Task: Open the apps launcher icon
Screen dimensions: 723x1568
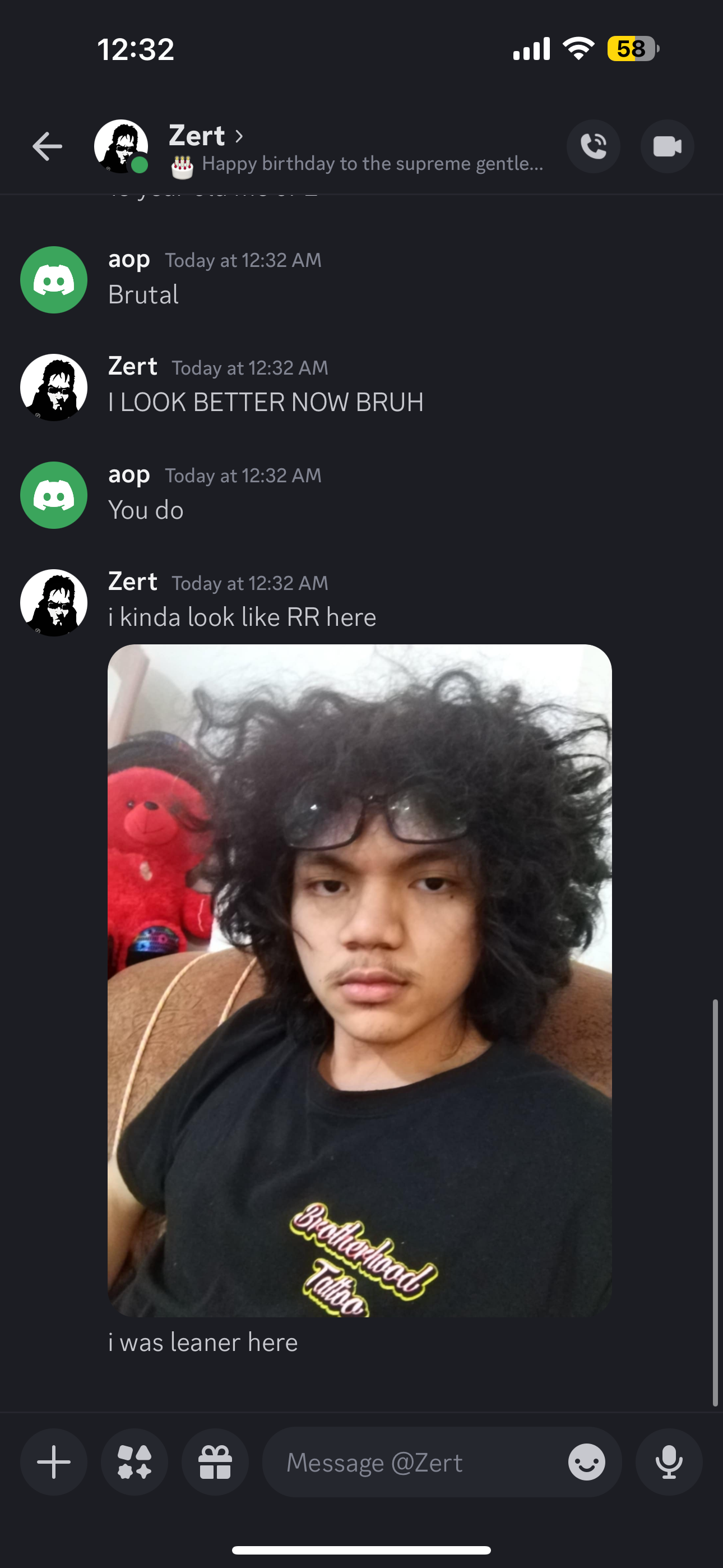Action: 135,1462
